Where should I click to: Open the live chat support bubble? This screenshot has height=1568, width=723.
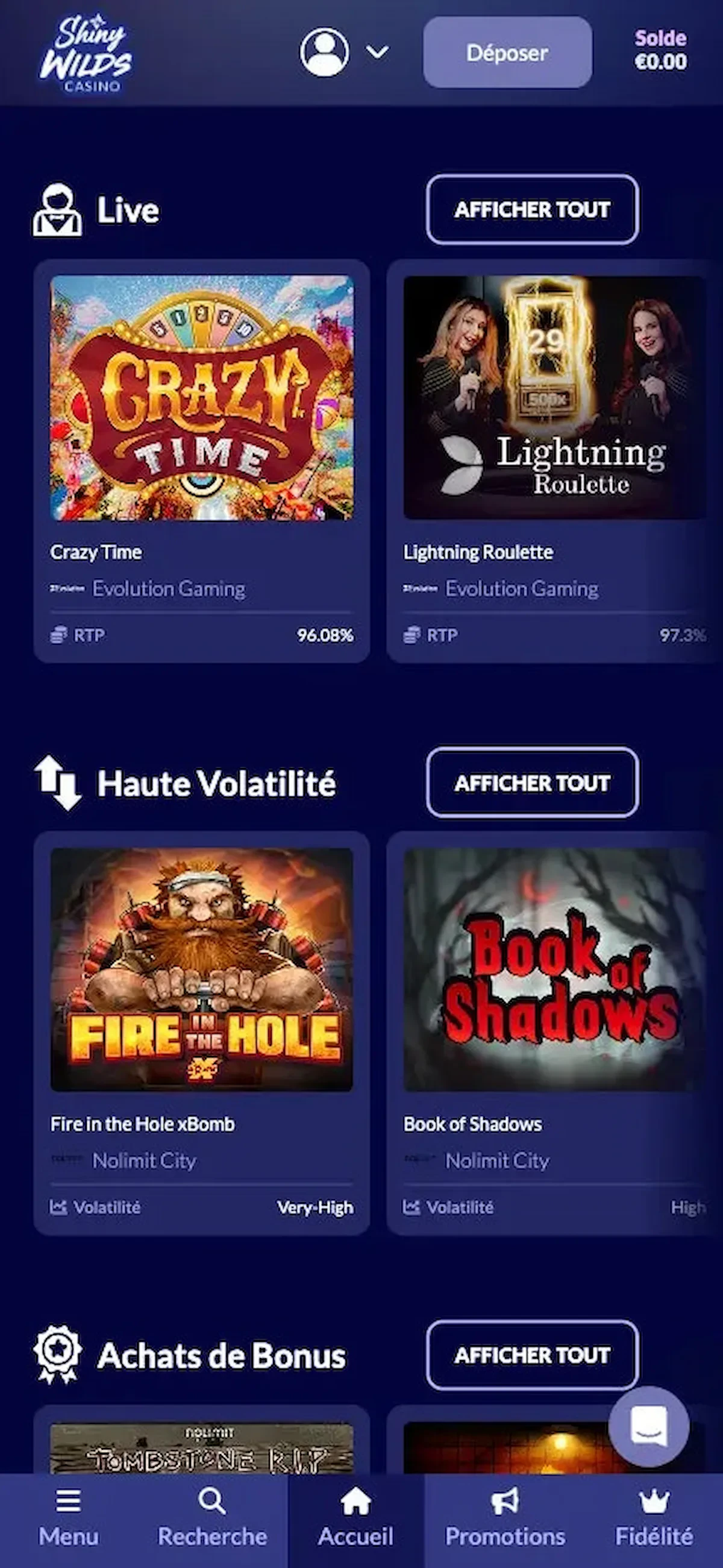648,1426
